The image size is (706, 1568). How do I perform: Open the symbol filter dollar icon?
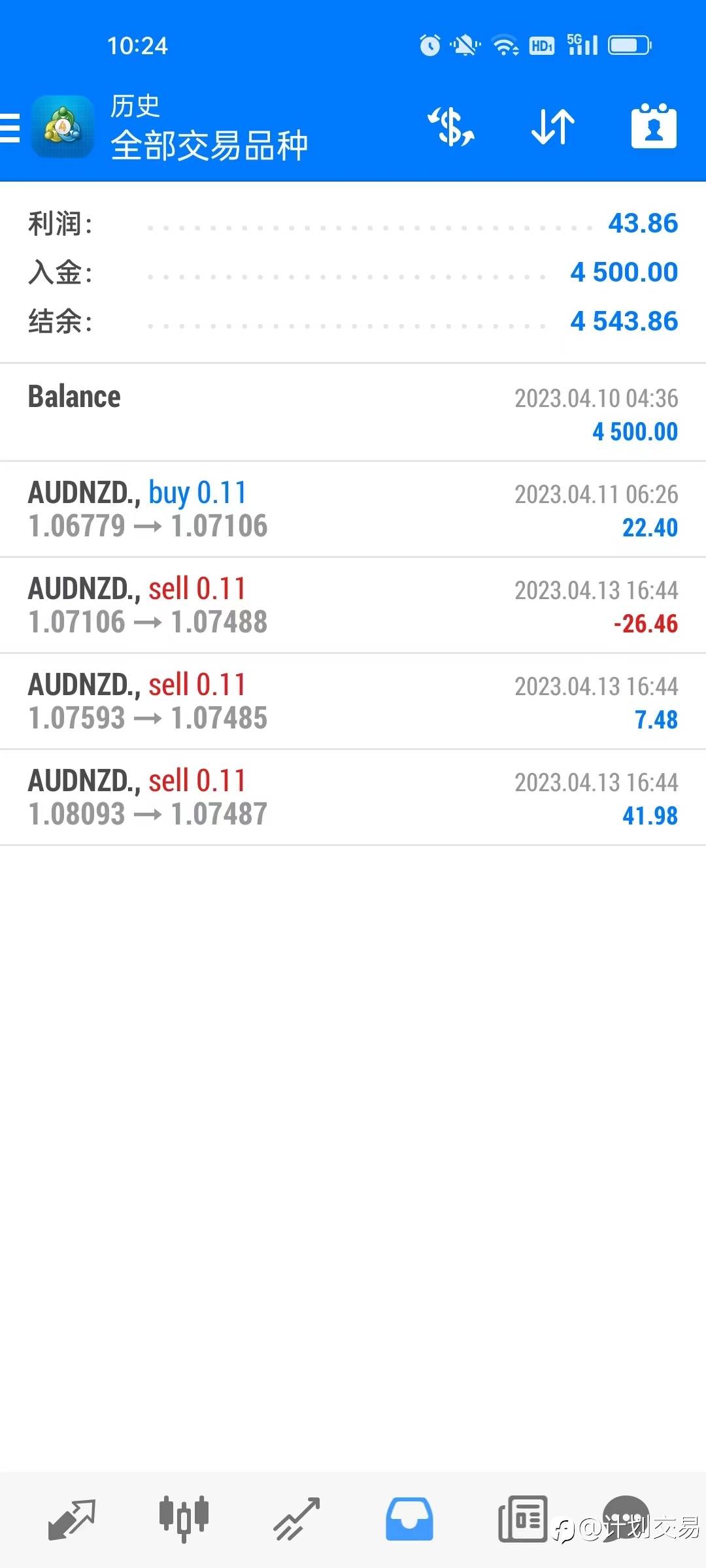(451, 126)
